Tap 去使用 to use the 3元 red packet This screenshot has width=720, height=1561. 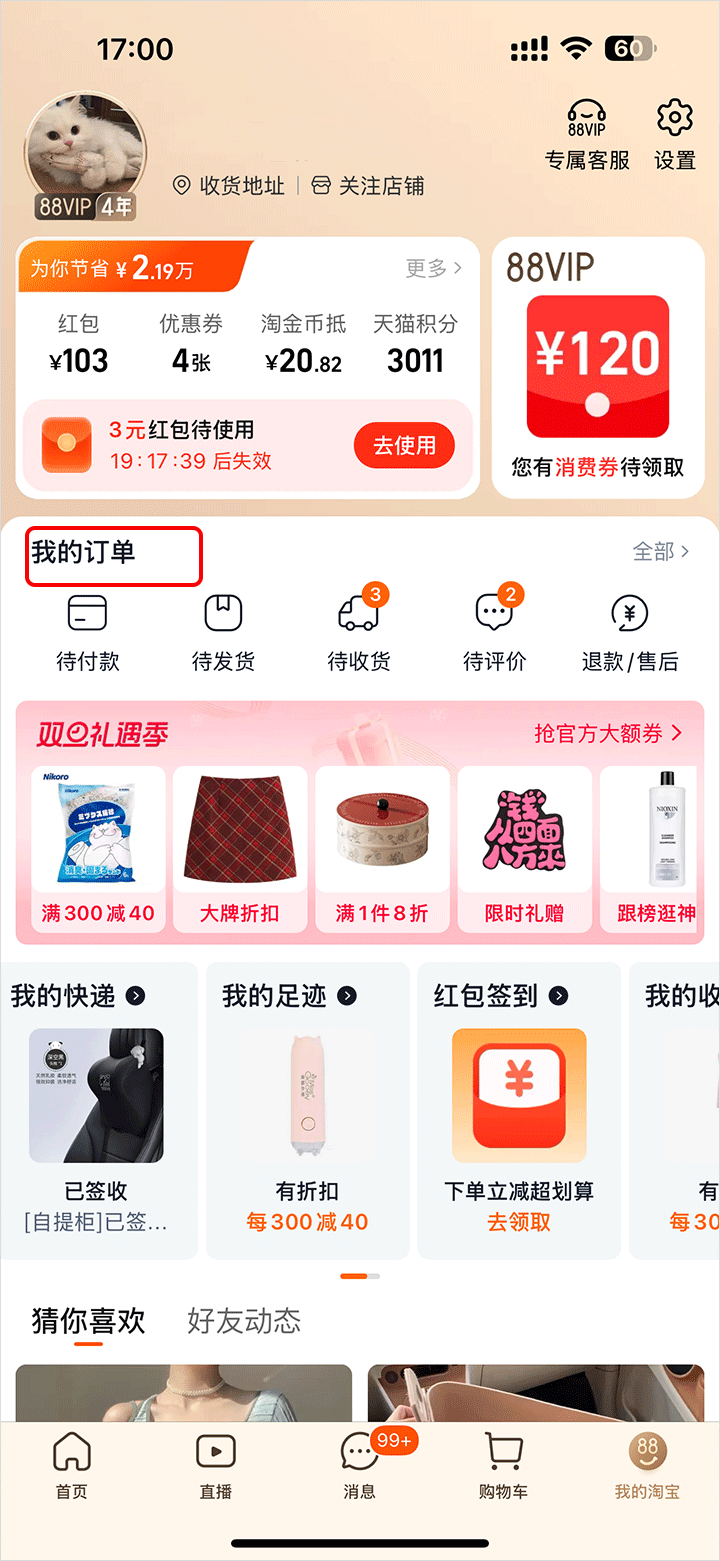[404, 445]
